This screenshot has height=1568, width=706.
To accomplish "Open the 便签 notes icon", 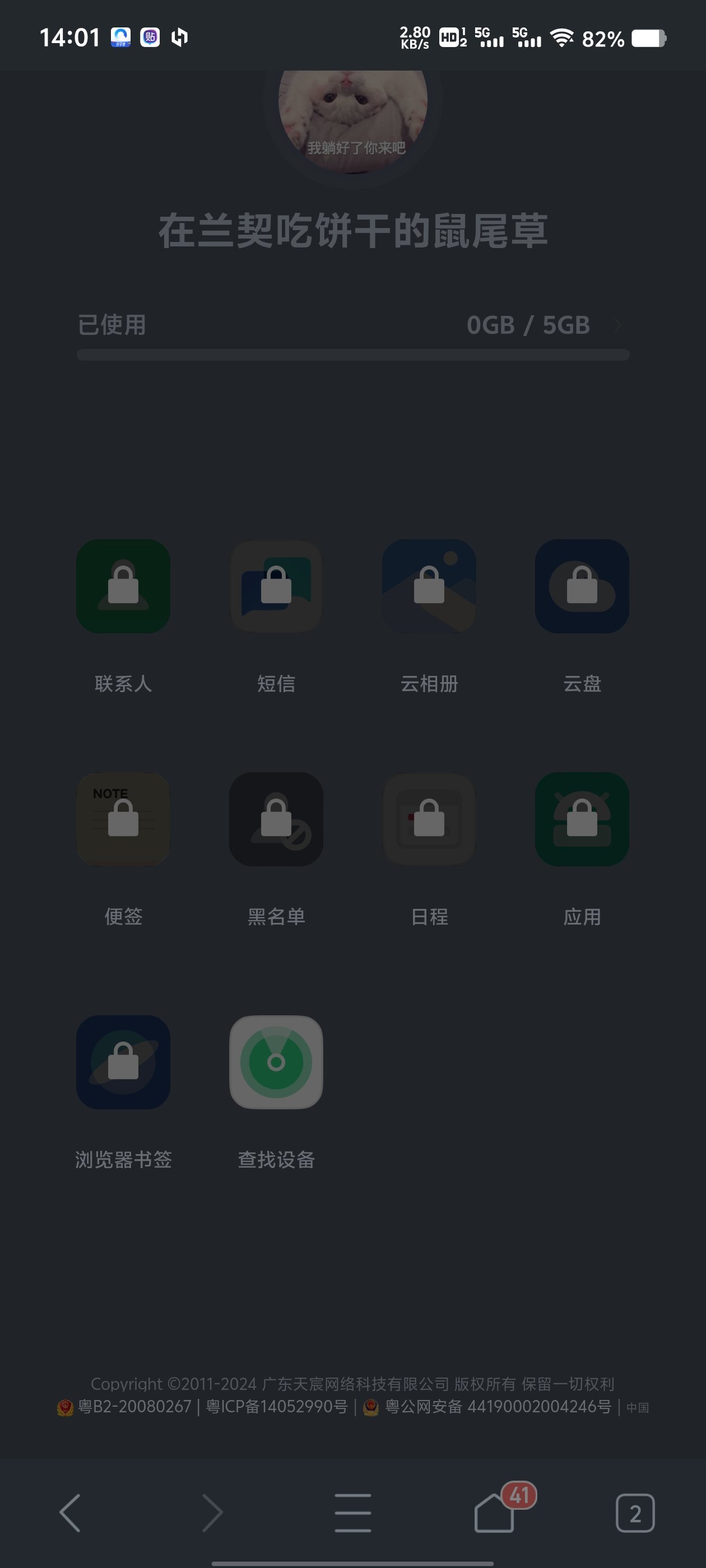I will click(x=123, y=819).
